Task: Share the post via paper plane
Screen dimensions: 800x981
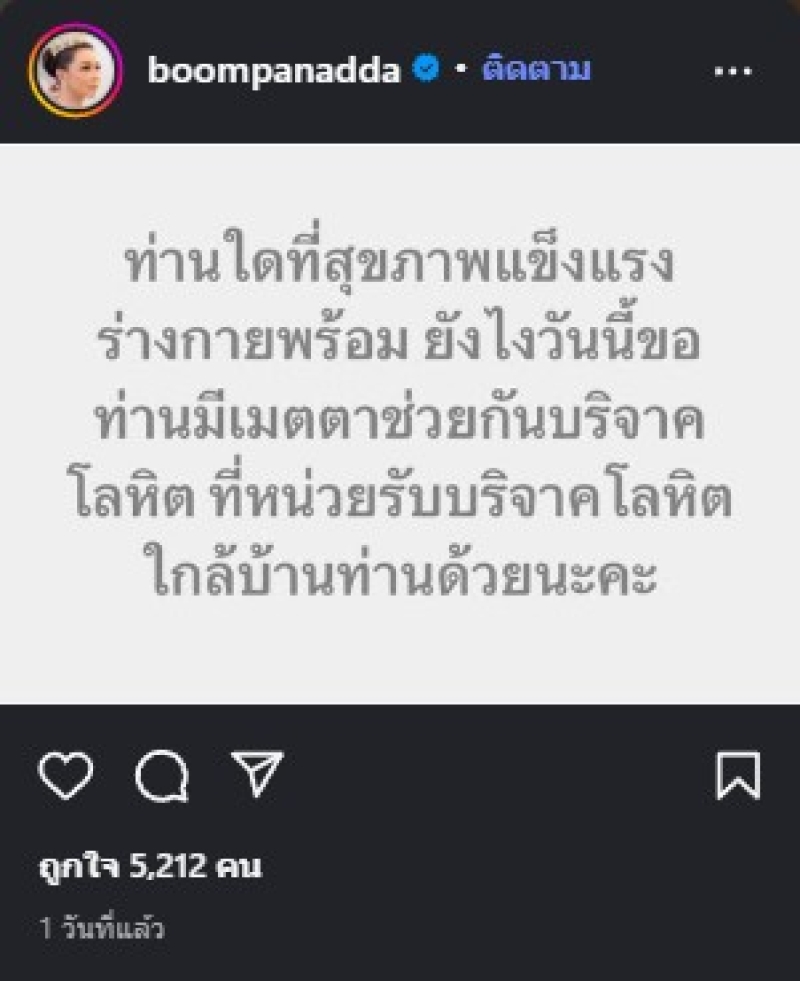Action: (257, 774)
